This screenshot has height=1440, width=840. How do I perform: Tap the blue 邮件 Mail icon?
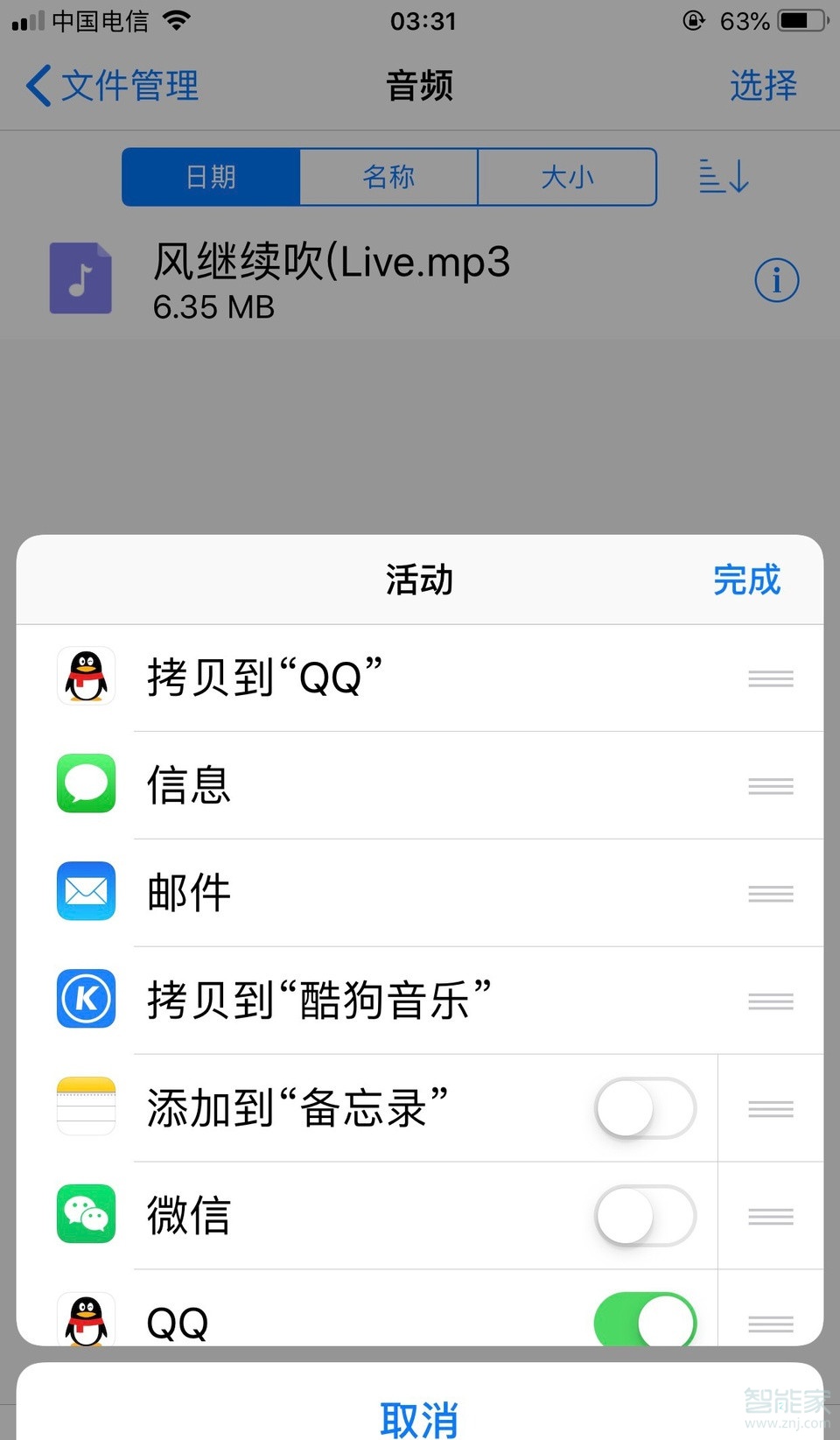(x=85, y=892)
